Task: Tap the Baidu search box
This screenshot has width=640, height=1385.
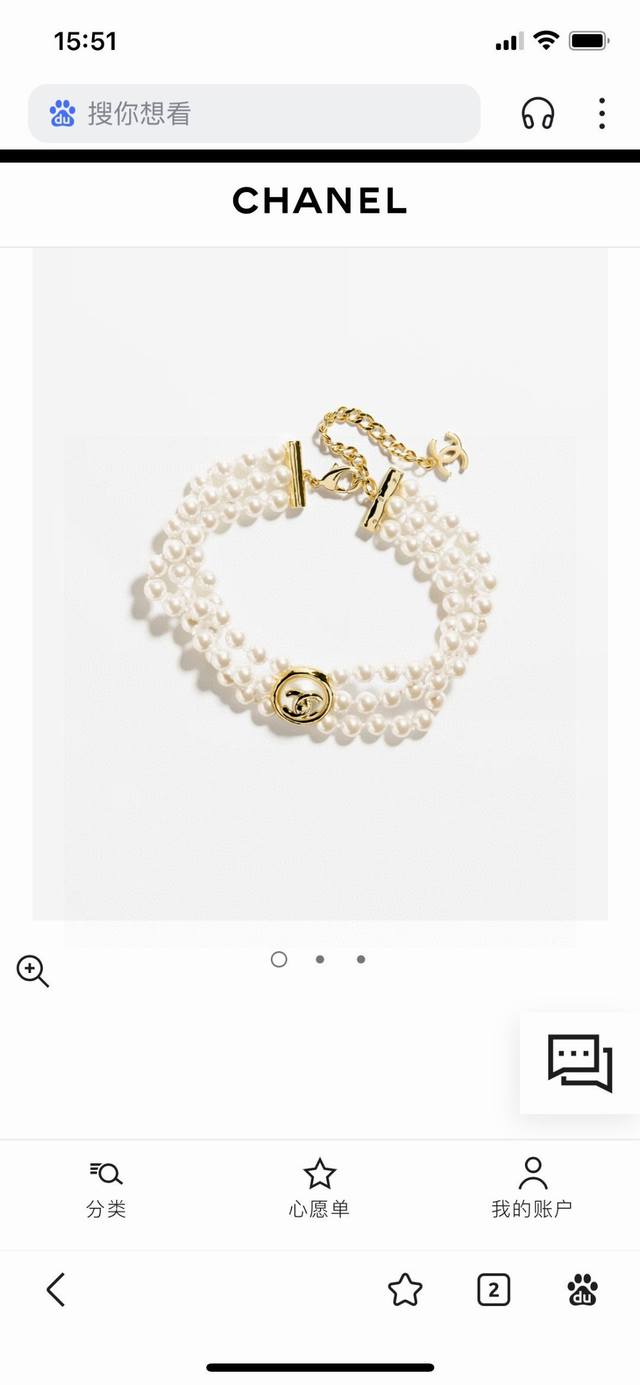Action: pos(254,113)
